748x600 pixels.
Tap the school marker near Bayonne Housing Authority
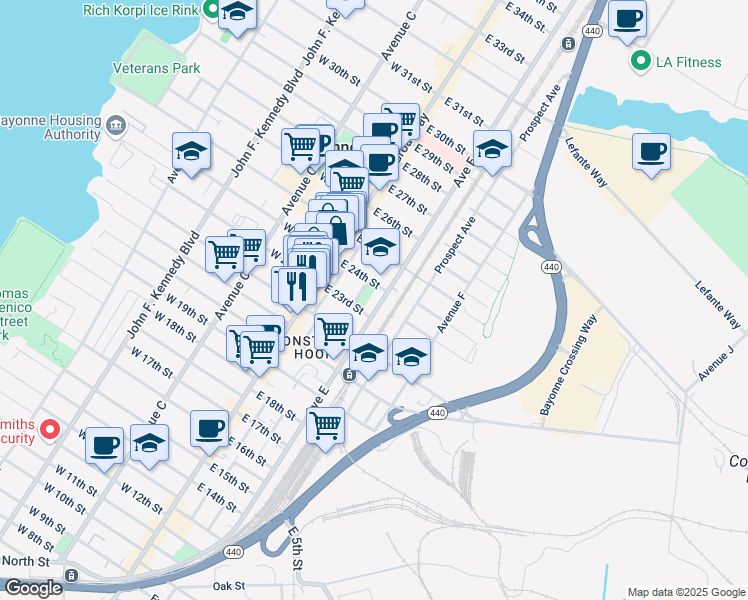(191, 152)
